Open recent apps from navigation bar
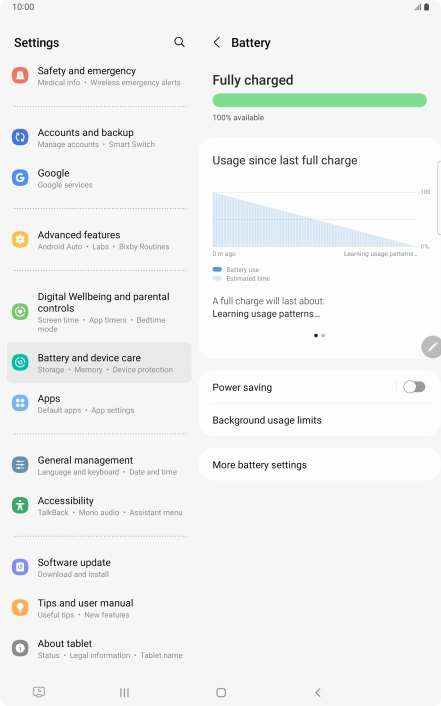Image resolution: width=441 pixels, height=706 pixels. [x=124, y=692]
